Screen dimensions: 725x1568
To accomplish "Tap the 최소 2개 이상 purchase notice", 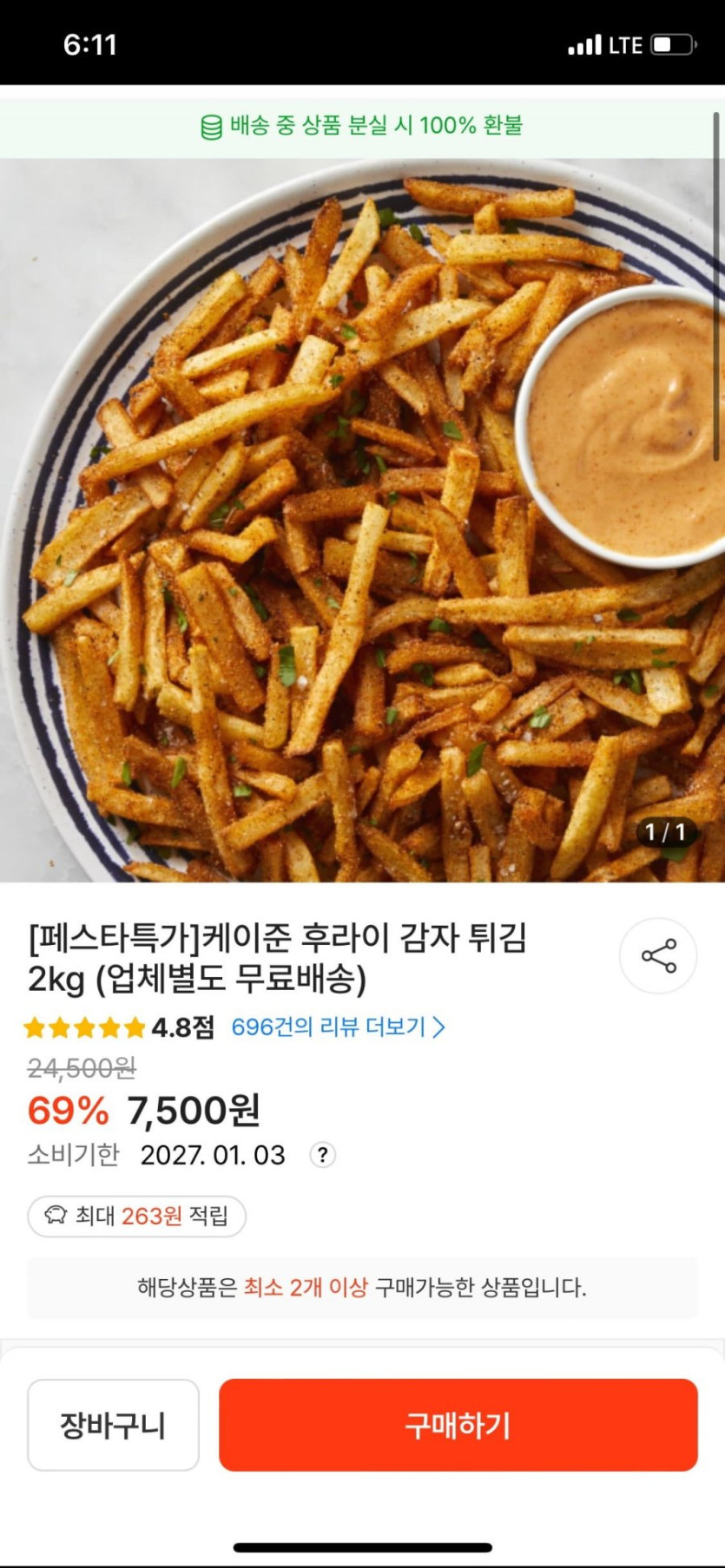I will (362, 1288).
